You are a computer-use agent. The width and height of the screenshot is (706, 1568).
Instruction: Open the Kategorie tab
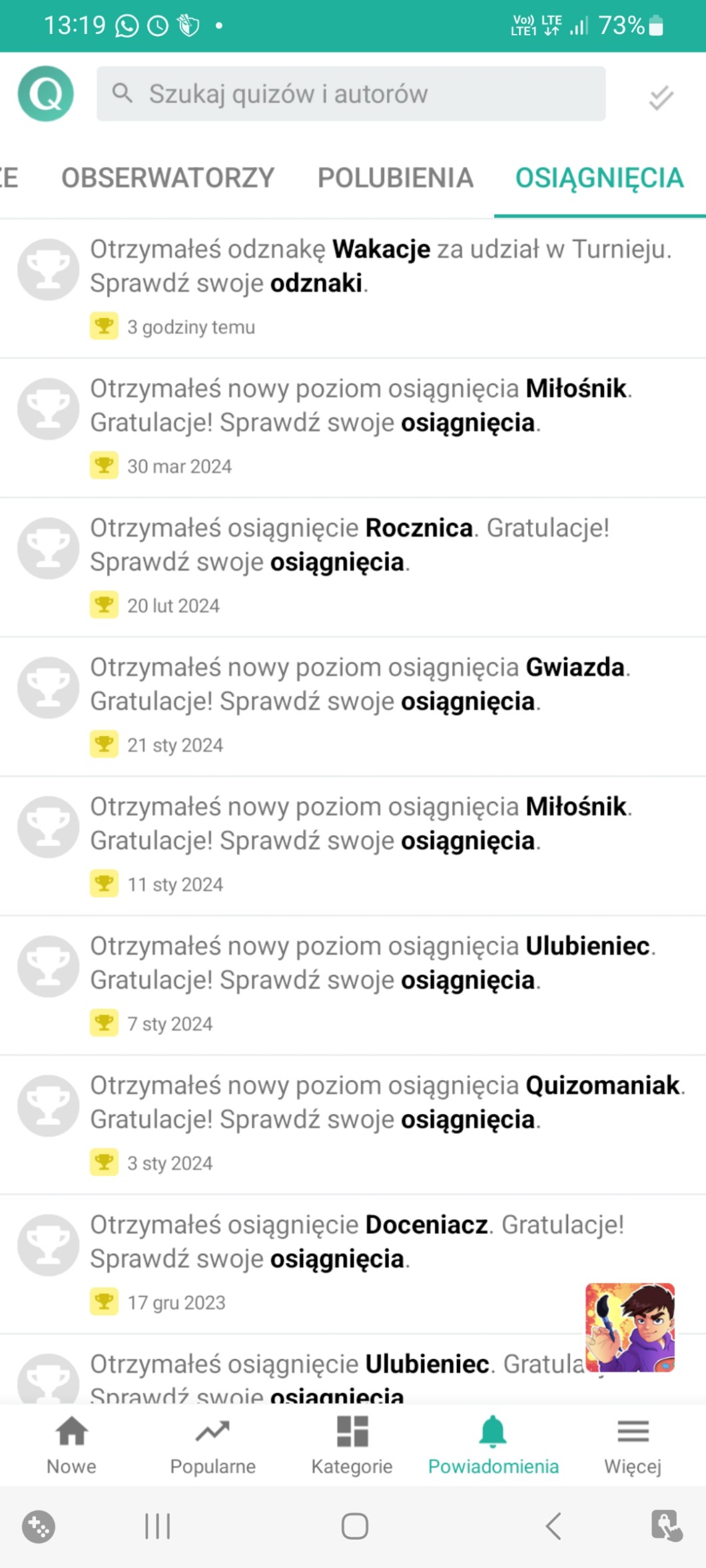(352, 1443)
